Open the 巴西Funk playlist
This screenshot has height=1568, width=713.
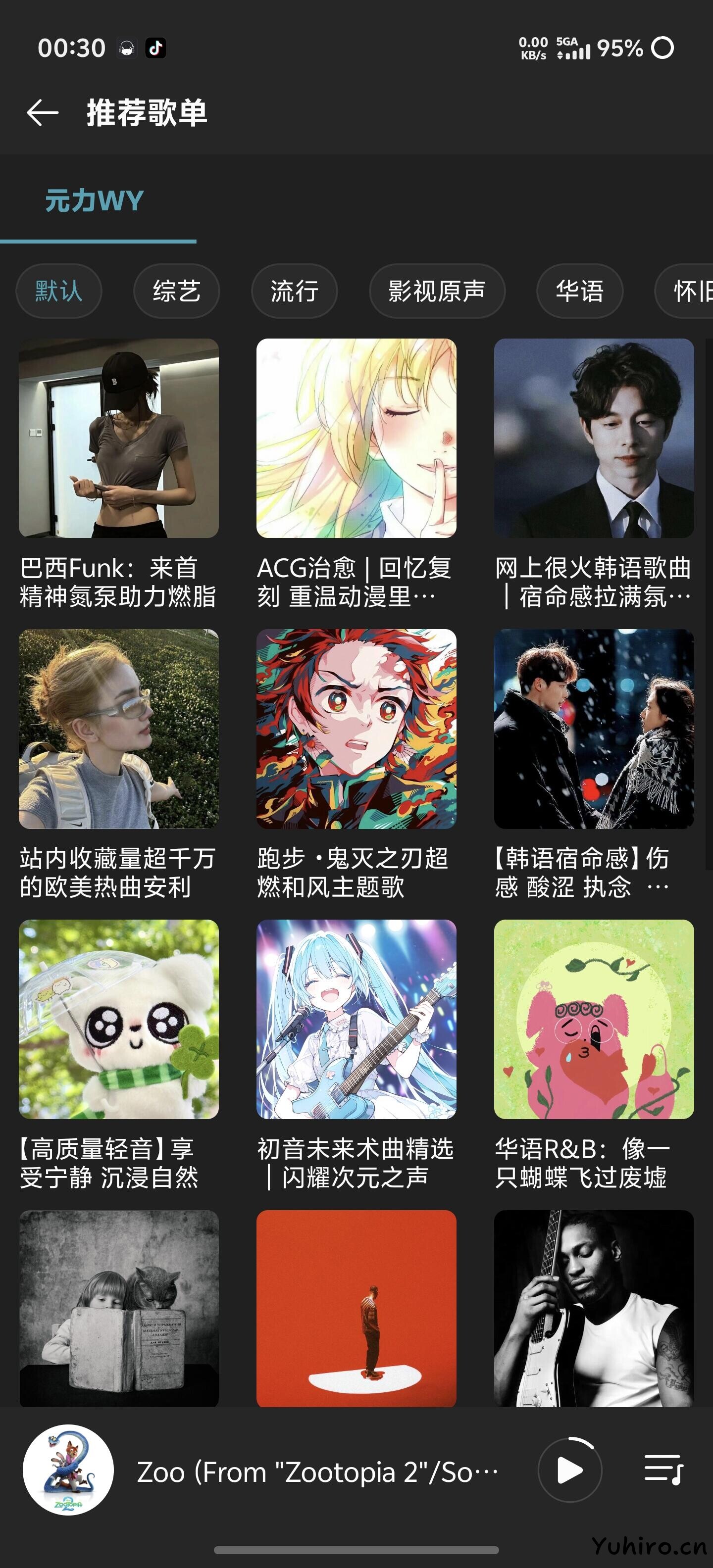coord(119,438)
